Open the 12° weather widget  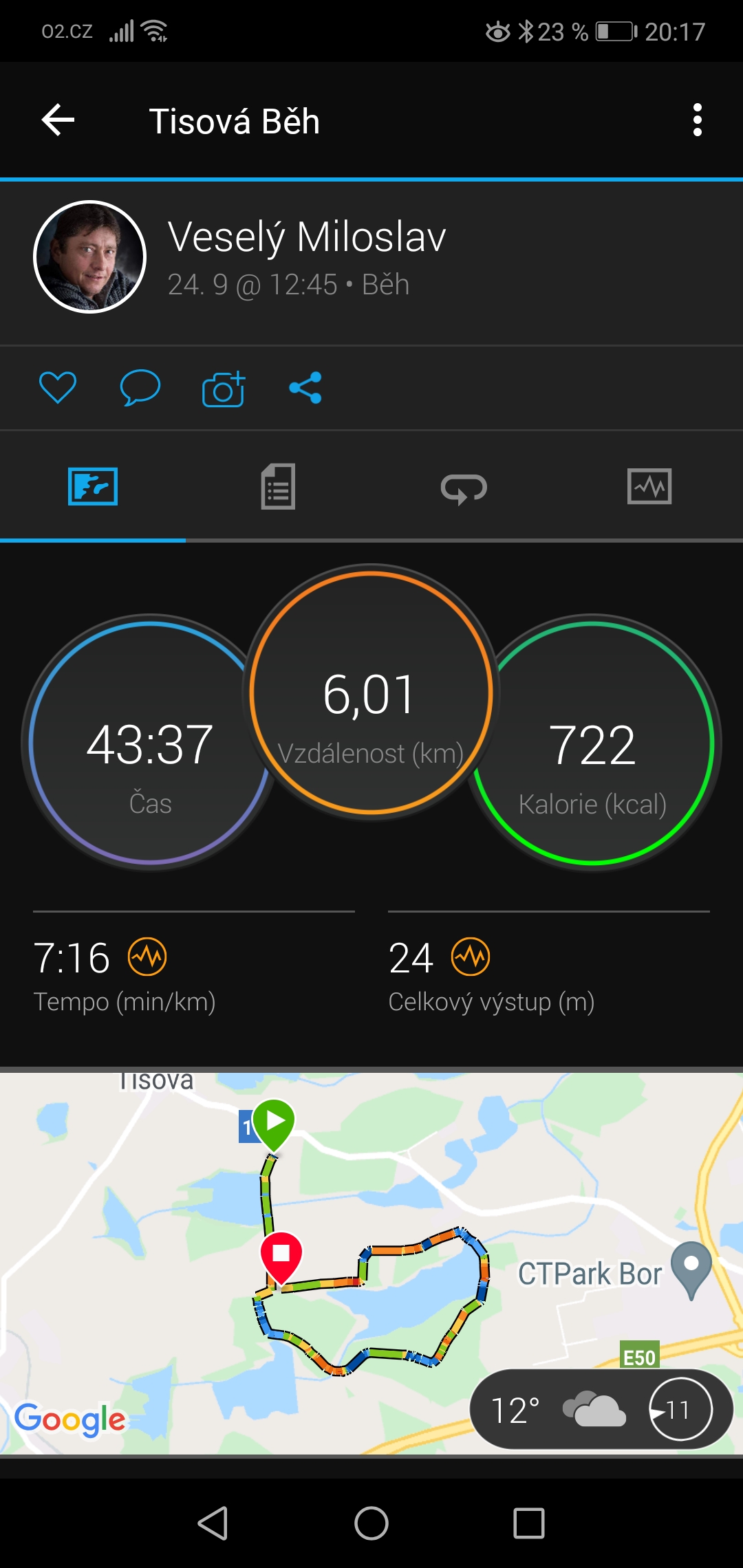point(601,1409)
